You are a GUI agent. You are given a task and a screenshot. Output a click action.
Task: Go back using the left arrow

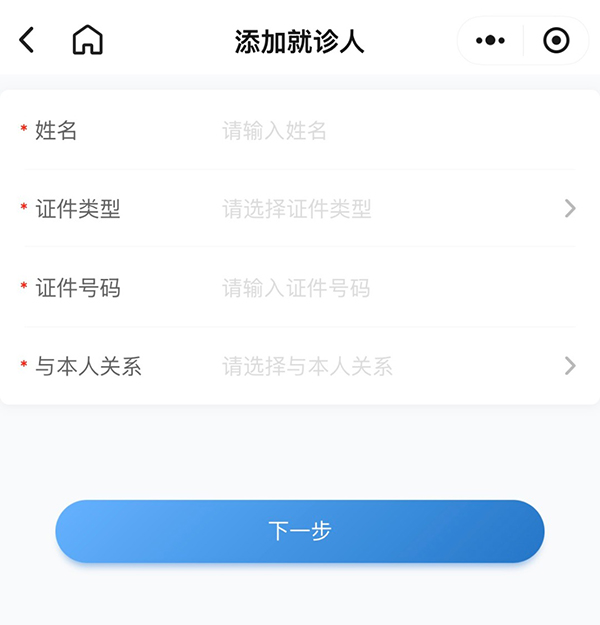pos(27,40)
